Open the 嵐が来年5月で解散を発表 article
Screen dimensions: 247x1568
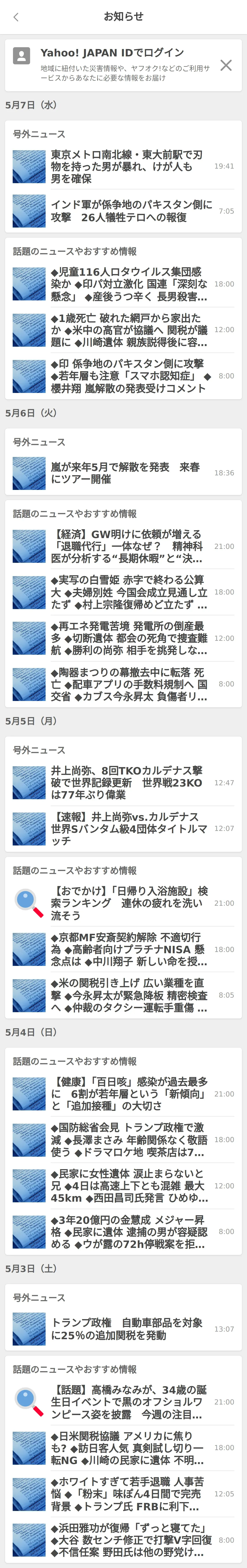(128, 473)
